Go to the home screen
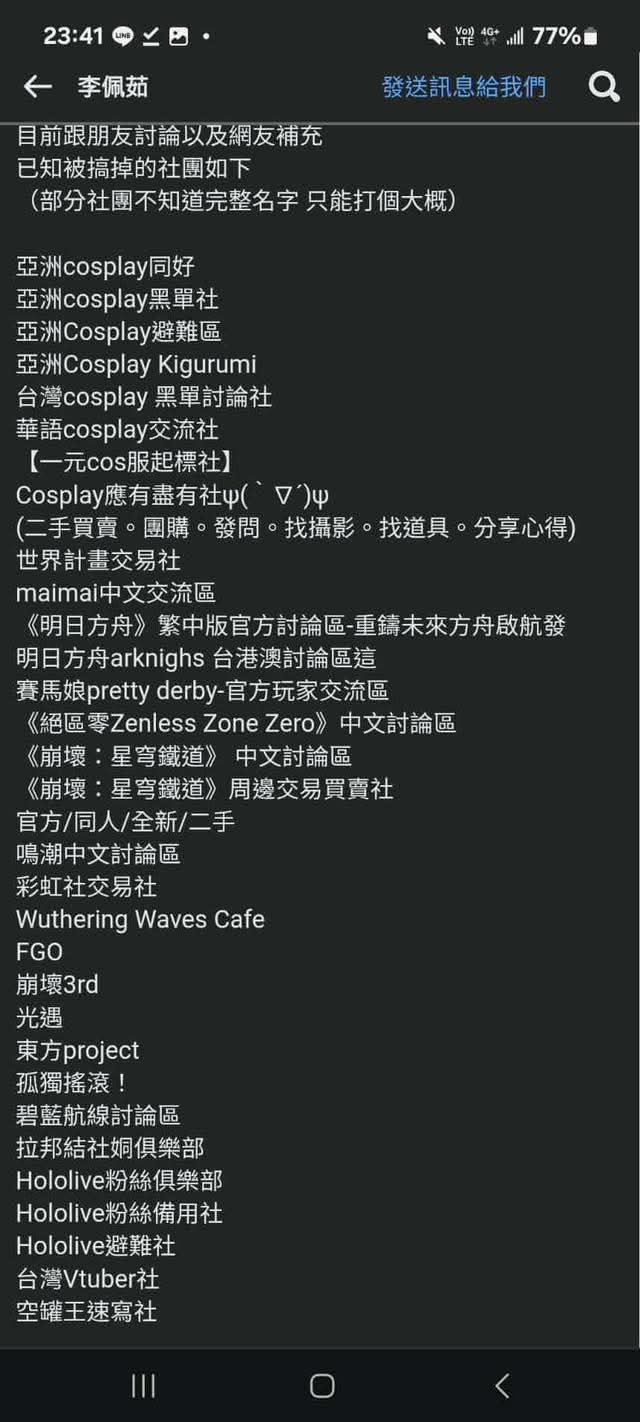 point(321,1385)
